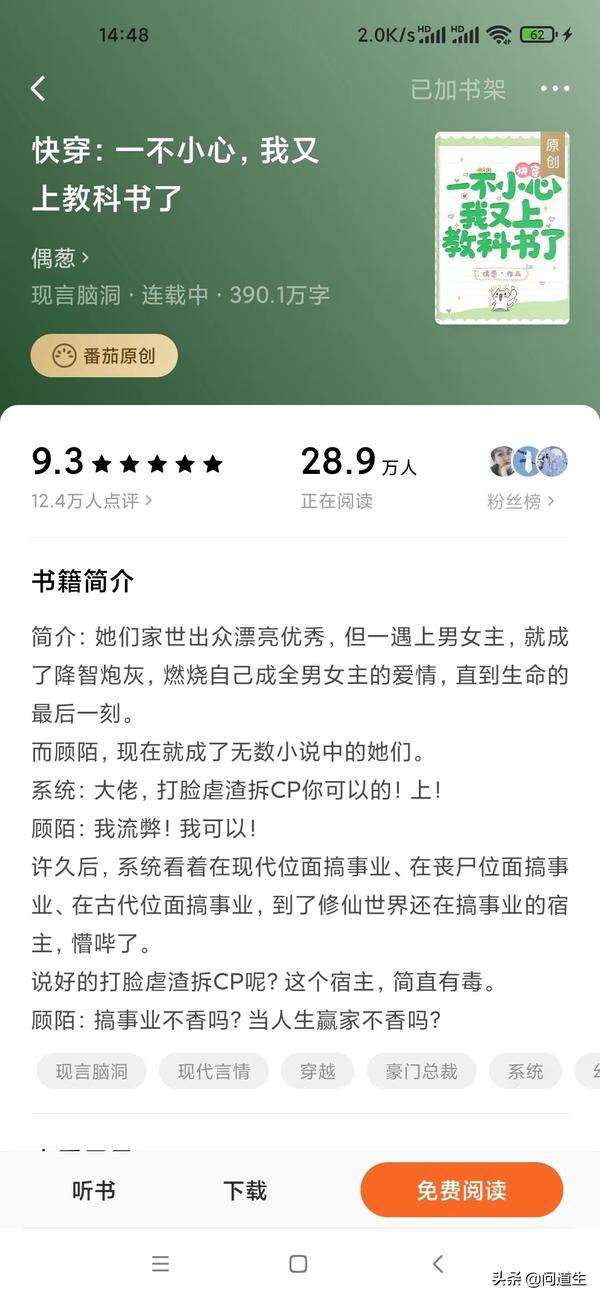
Task: Go back using the top-left arrow
Action: (x=38, y=89)
